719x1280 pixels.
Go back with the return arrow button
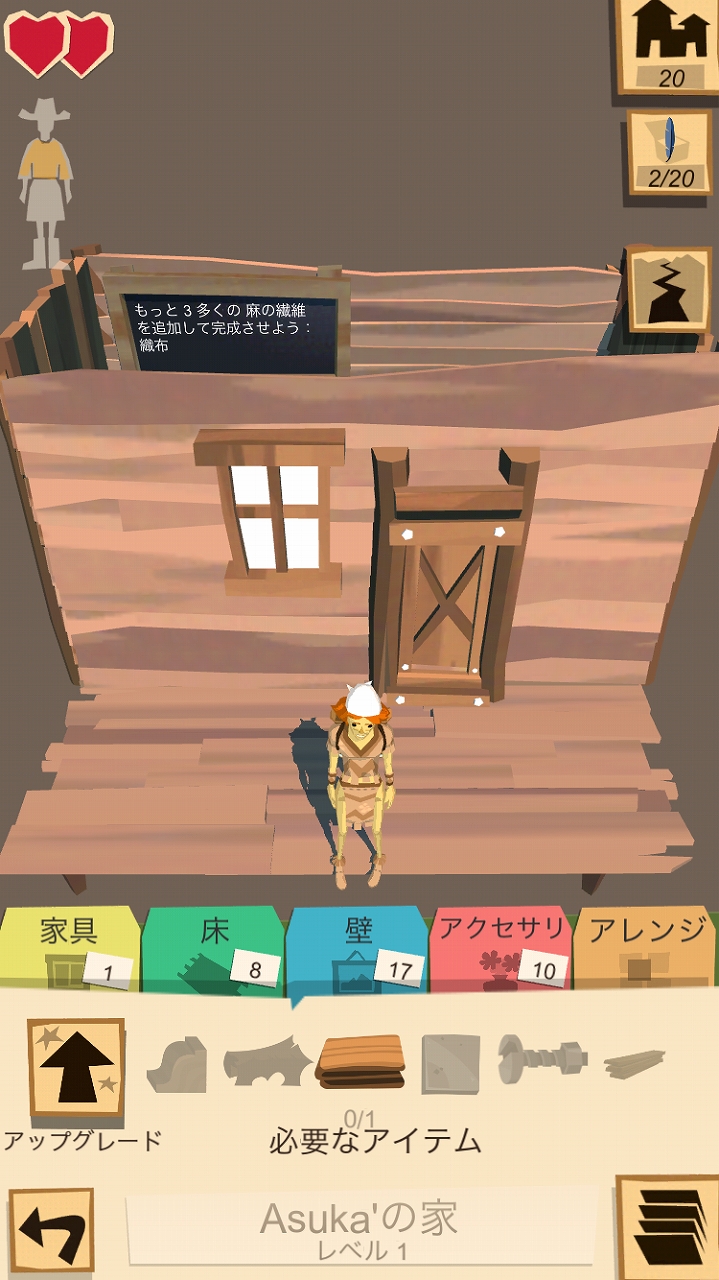pos(52,1229)
